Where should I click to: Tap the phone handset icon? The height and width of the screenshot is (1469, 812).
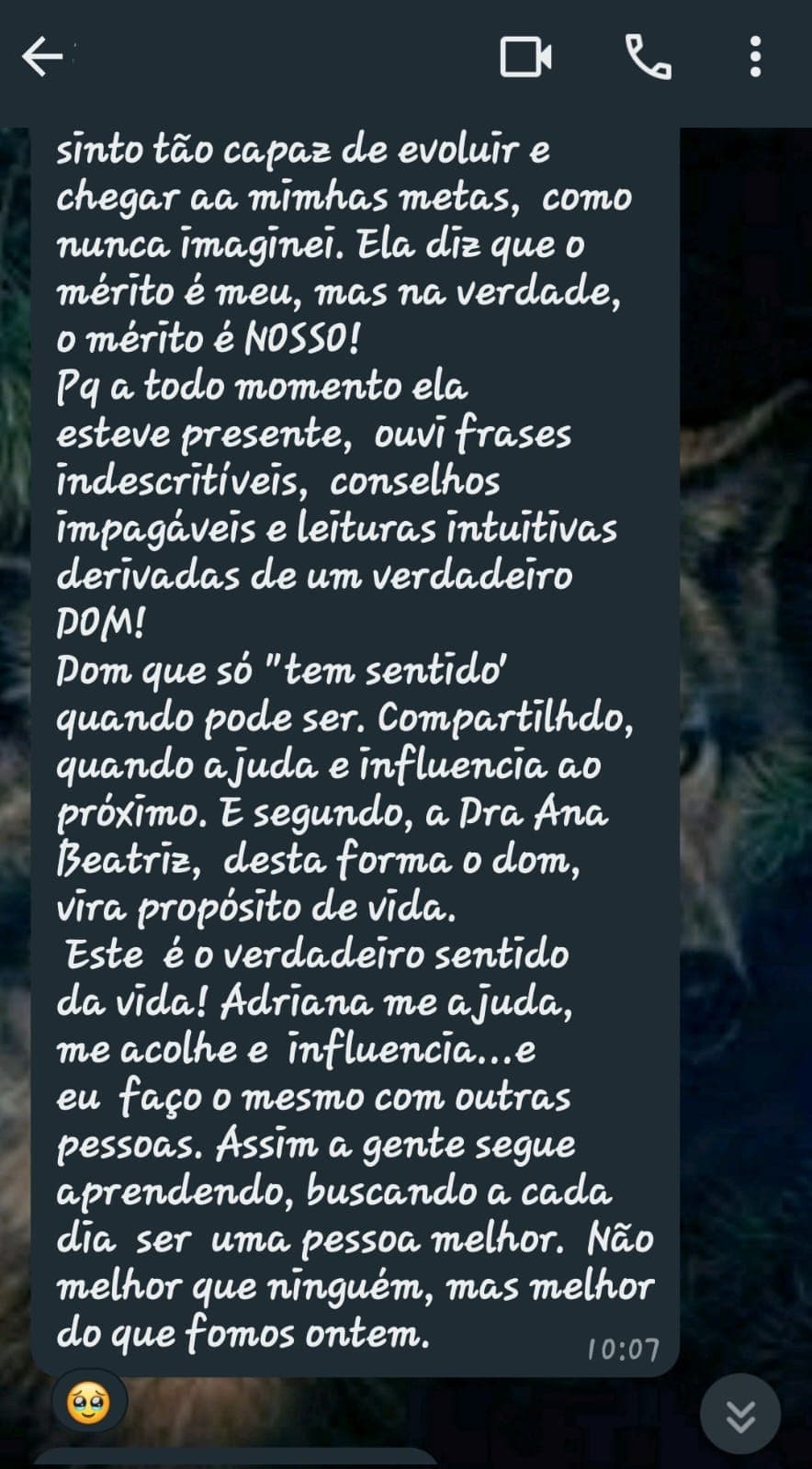click(648, 58)
